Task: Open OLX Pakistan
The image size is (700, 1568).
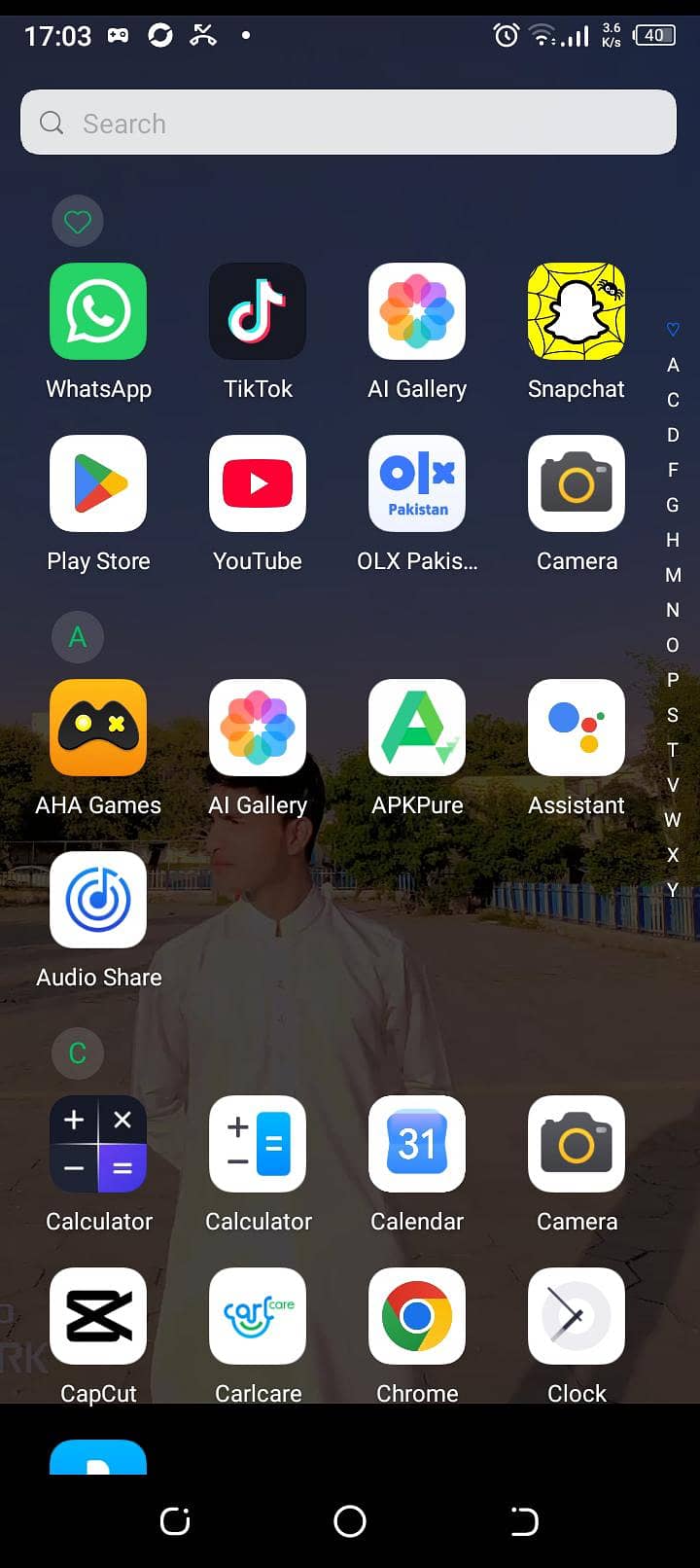Action: 417,483
